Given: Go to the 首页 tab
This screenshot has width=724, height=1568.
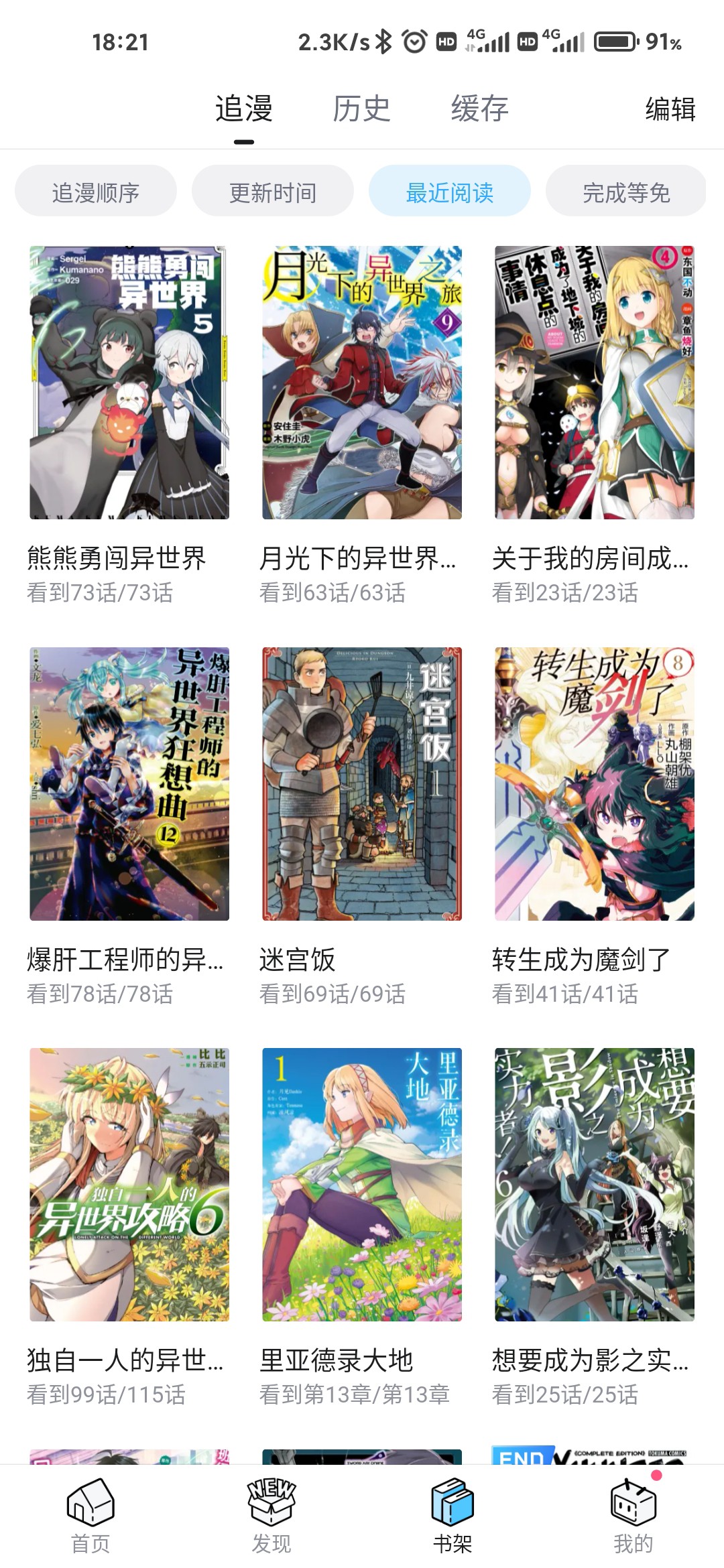Looking at the screenshot, I should 90,1516.
